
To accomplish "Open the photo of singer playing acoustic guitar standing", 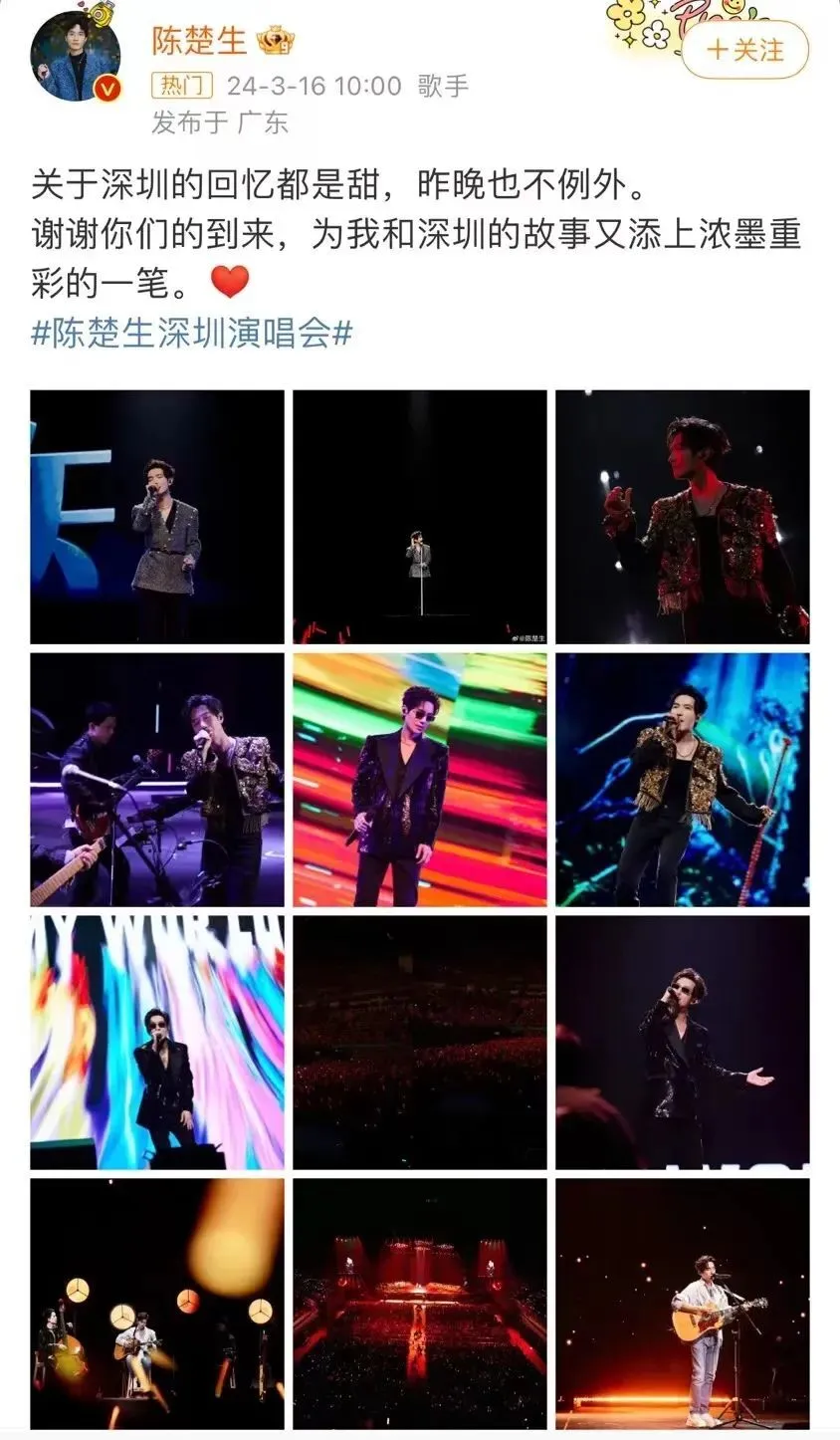I will pyautogui.click(x=683, y=1305).
